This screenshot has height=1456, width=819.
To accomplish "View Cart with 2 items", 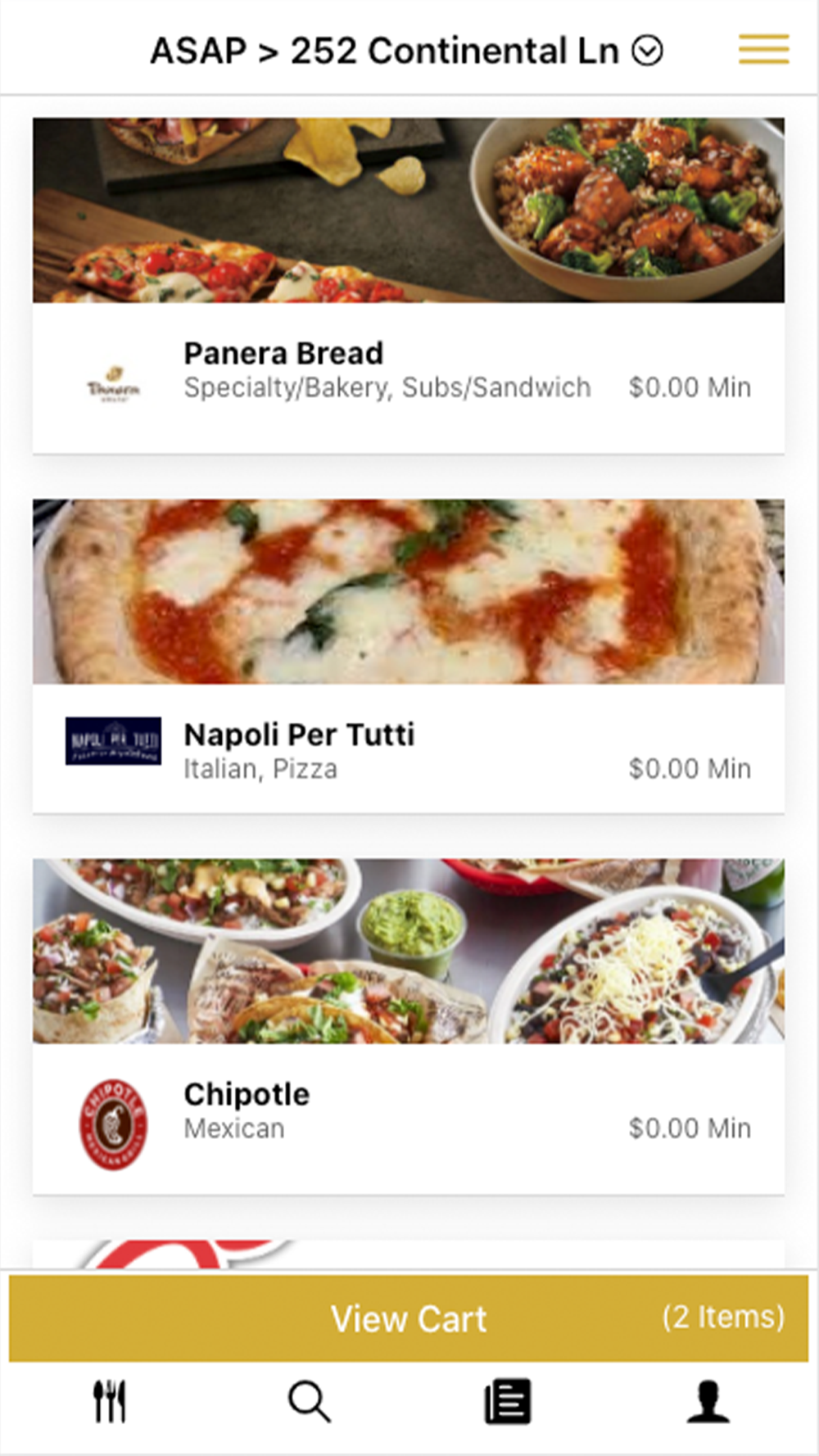I will pyautogui.click(x=408, y=1318).
